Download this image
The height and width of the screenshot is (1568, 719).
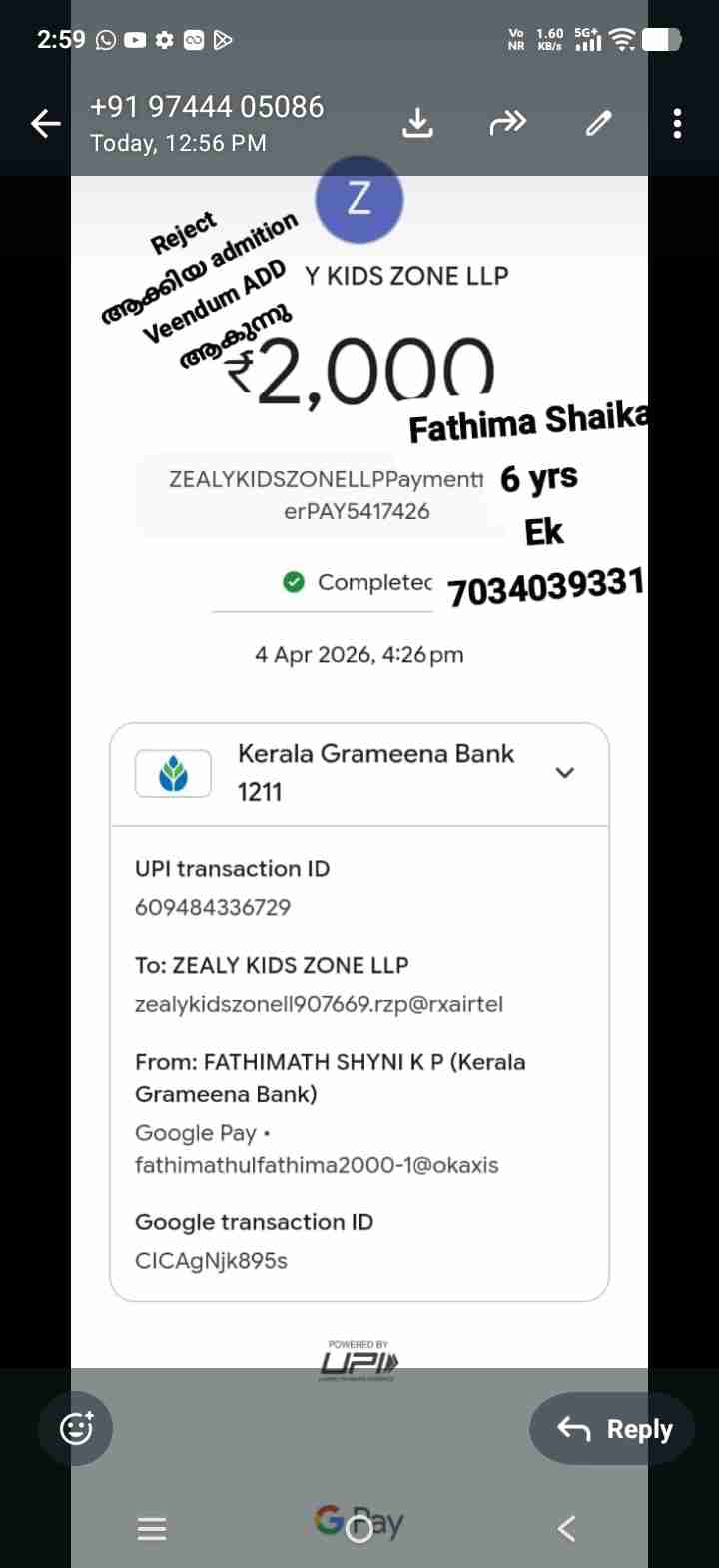pyautogui.click(x=417, y=123)
